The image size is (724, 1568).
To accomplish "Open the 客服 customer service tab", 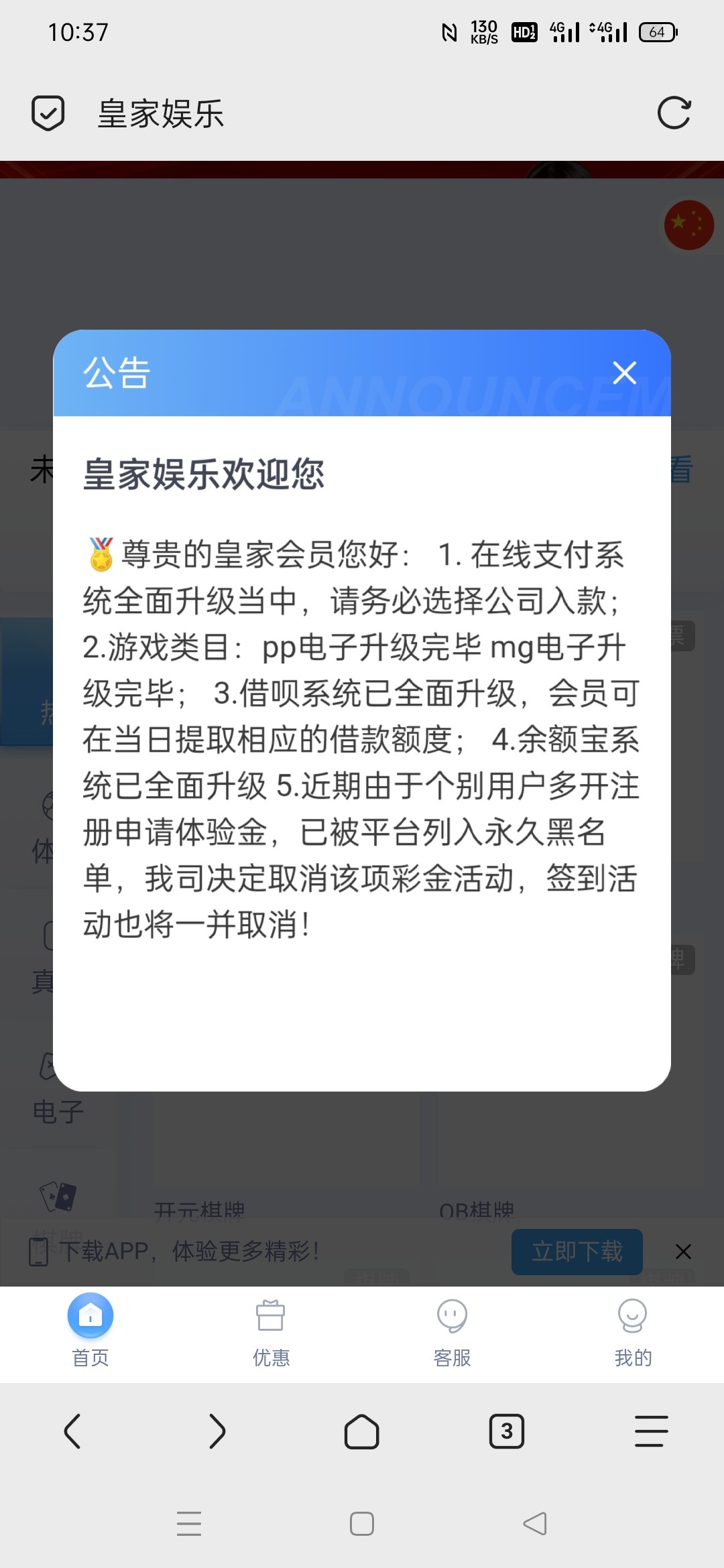I will coord(452,1329).
